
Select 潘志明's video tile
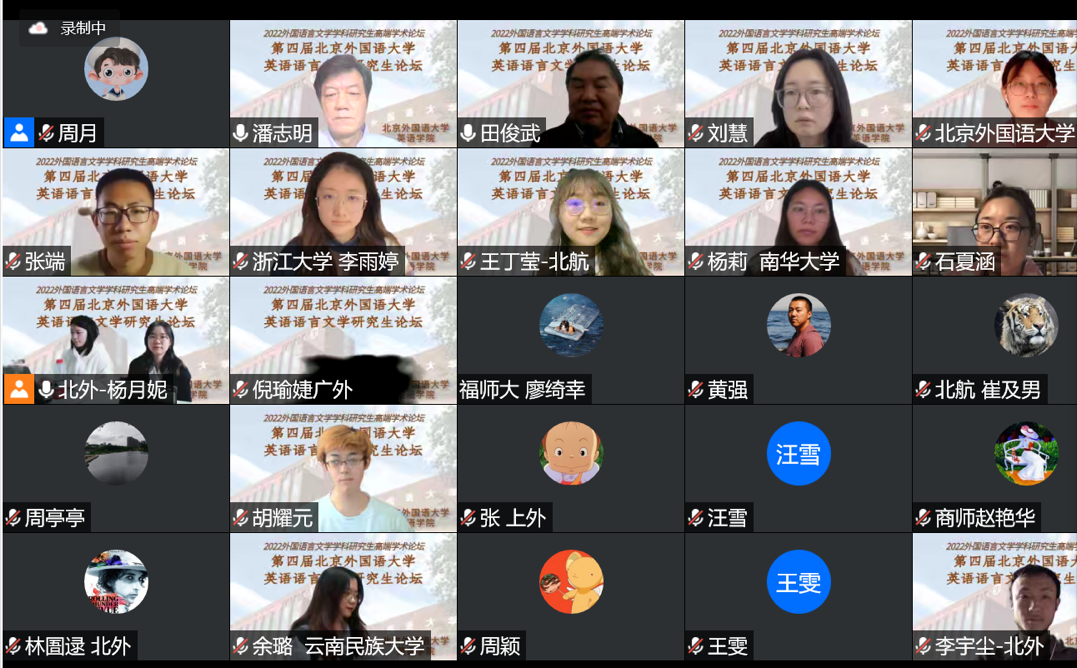[x=343, y=85]
